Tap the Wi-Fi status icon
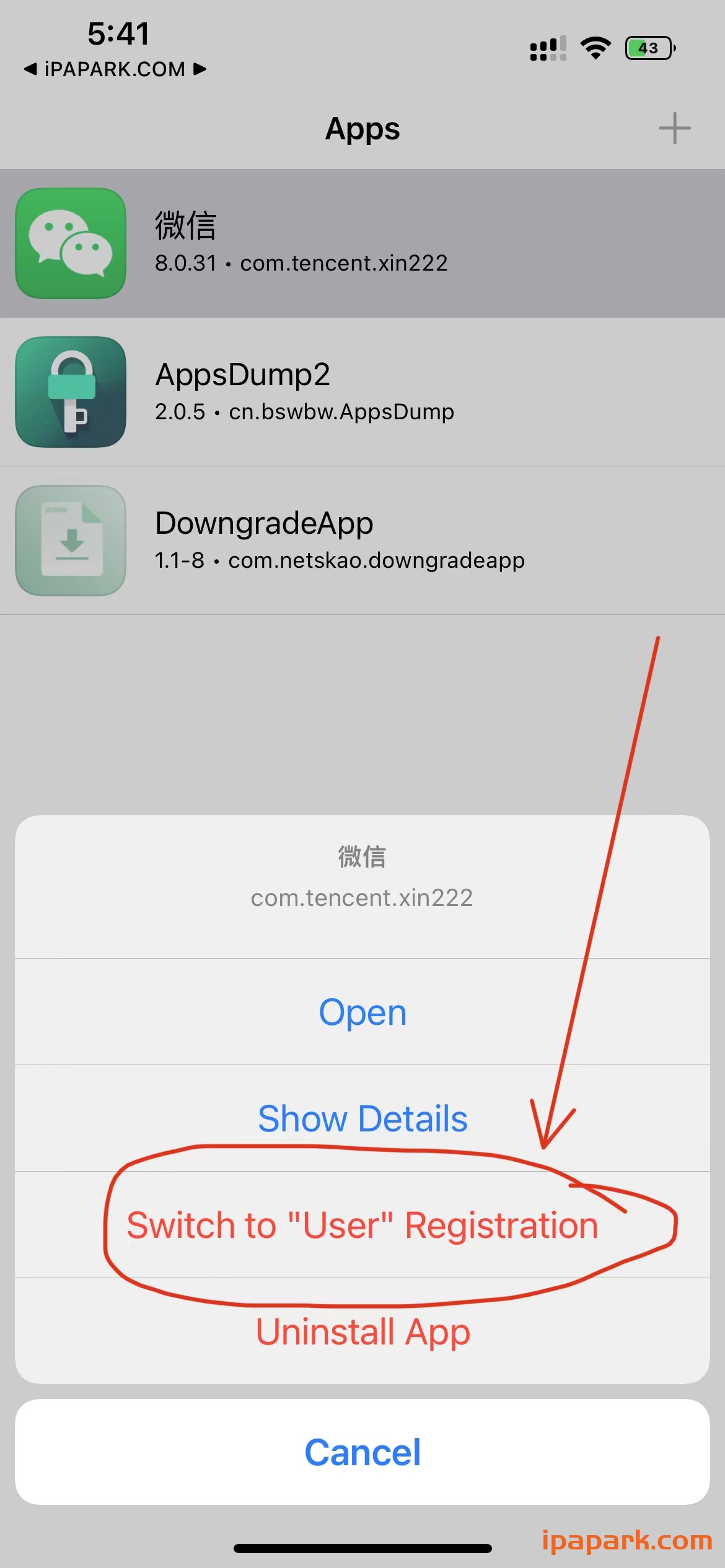Image resolution: width=725 pixels, height=1568 pixels. coord(595,47)
